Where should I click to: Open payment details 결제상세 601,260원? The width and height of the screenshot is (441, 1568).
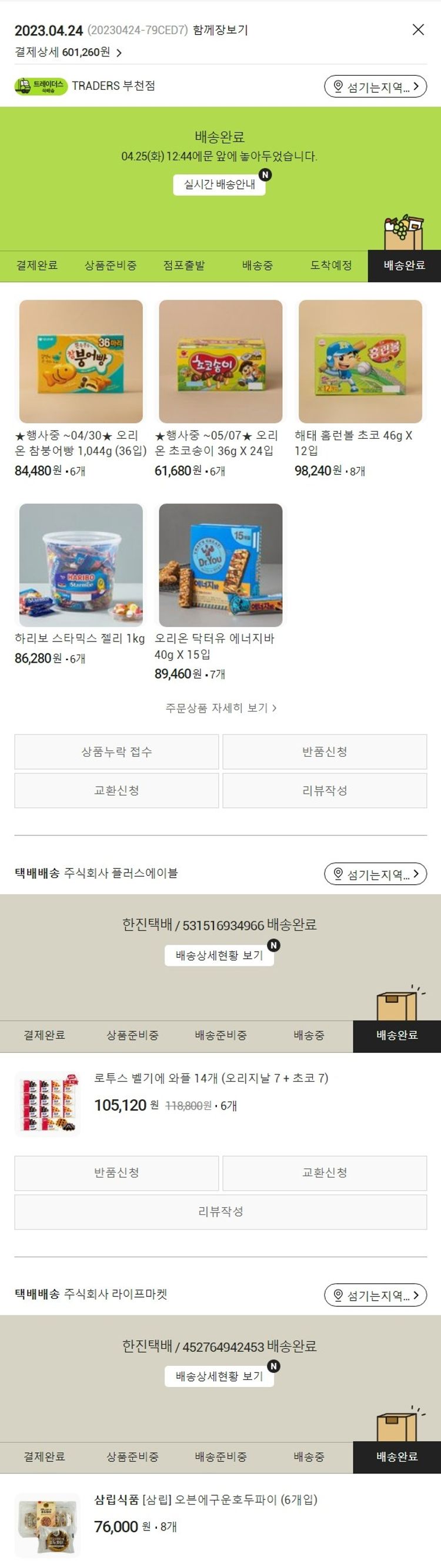(68, 52)
